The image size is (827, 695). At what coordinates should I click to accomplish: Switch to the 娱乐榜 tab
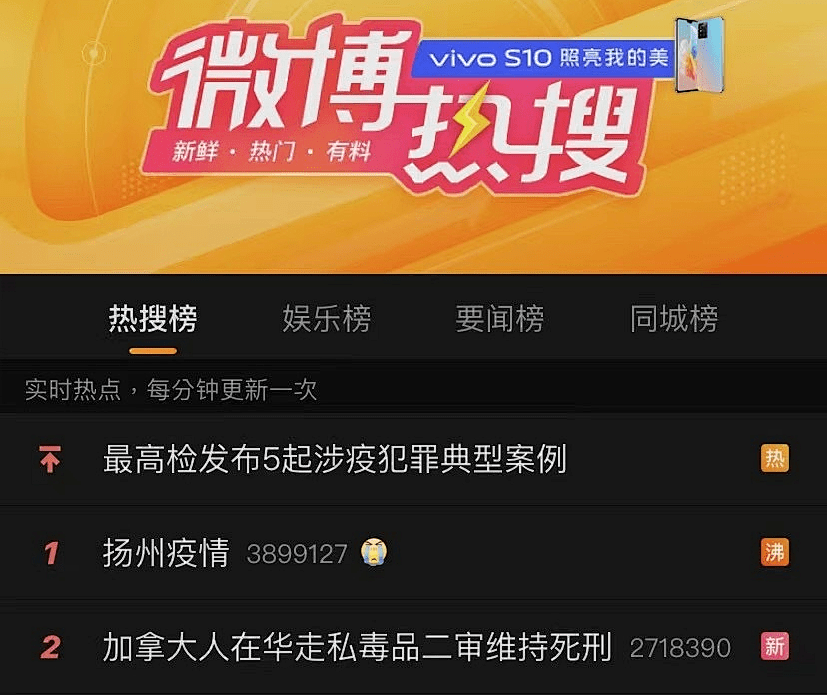326,320
